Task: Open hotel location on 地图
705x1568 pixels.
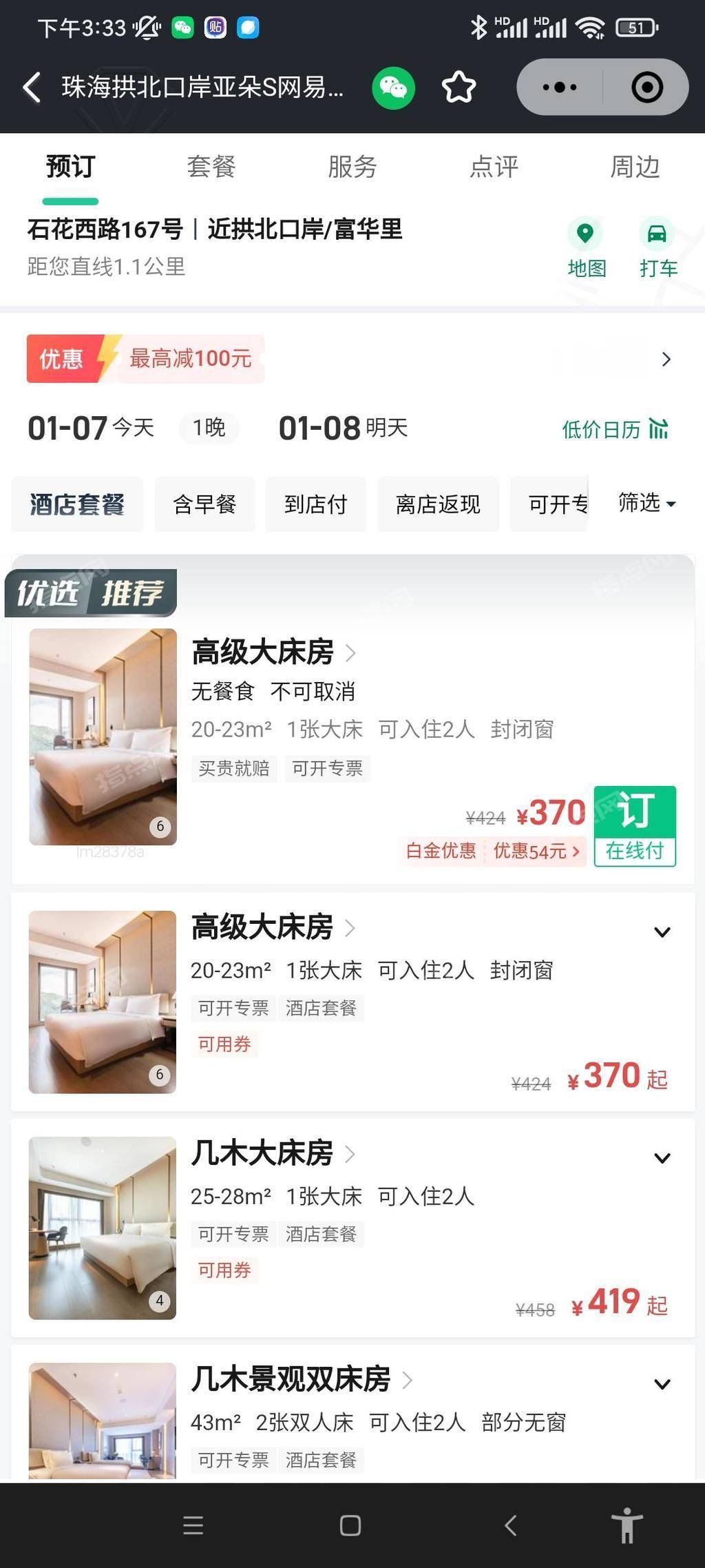Action: coord(586,248)
